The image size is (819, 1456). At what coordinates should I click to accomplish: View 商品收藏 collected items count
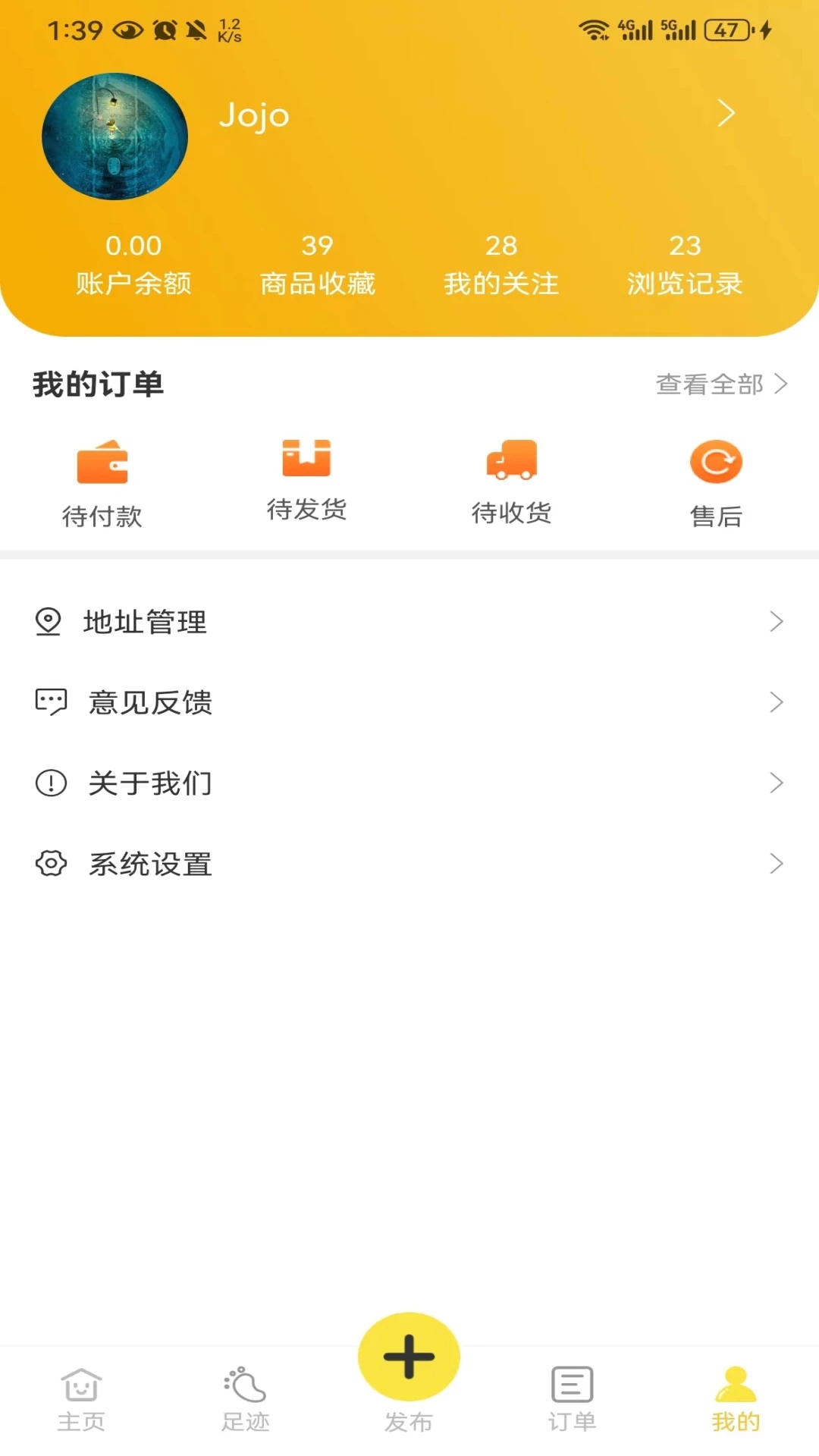click(x=318, y=264)
